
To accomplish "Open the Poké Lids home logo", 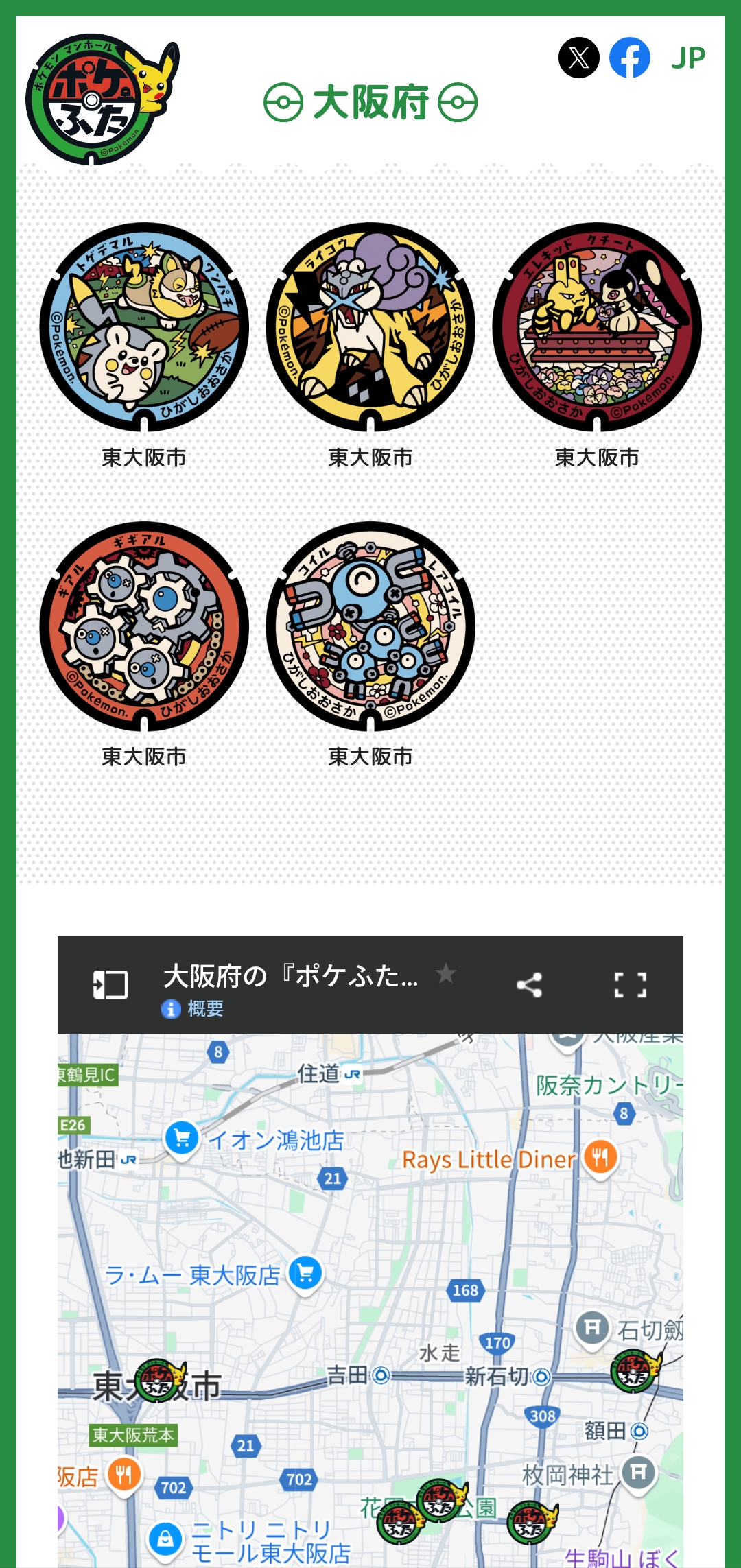I will point(102,99).
